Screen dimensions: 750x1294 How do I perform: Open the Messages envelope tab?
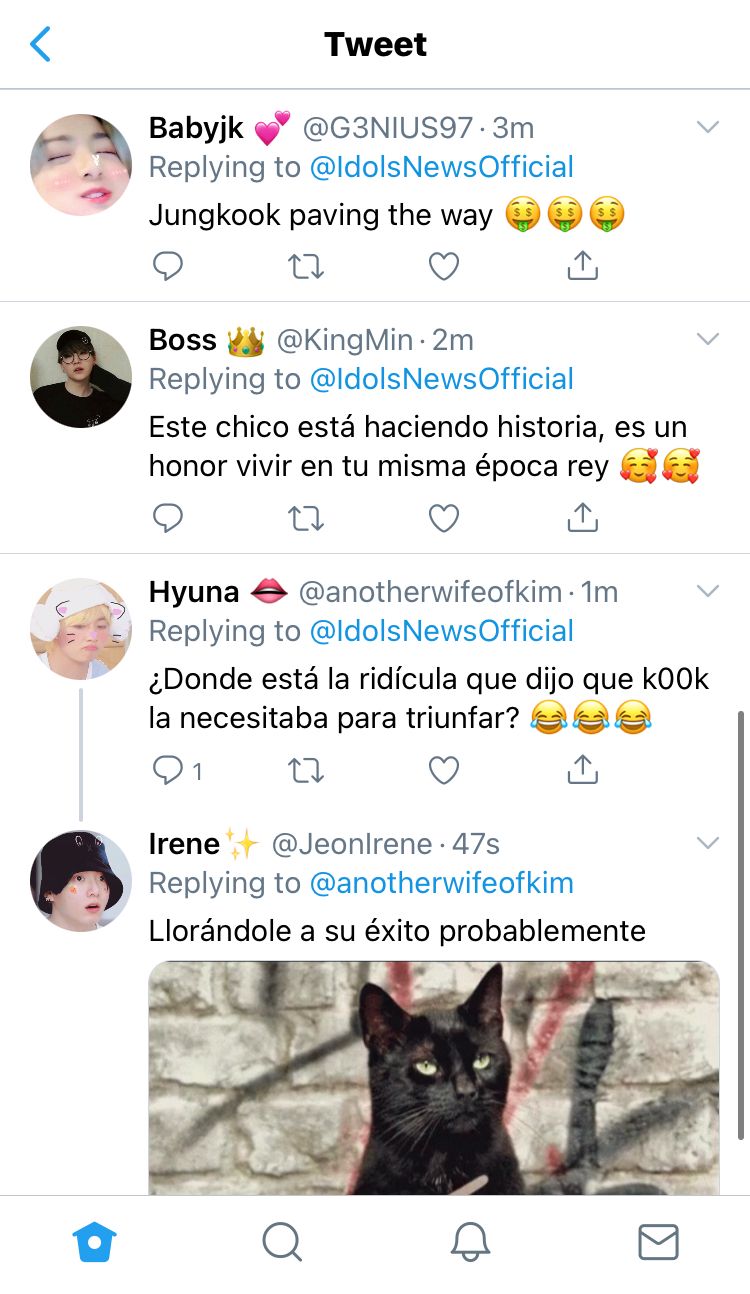[x=658, y=1243]
